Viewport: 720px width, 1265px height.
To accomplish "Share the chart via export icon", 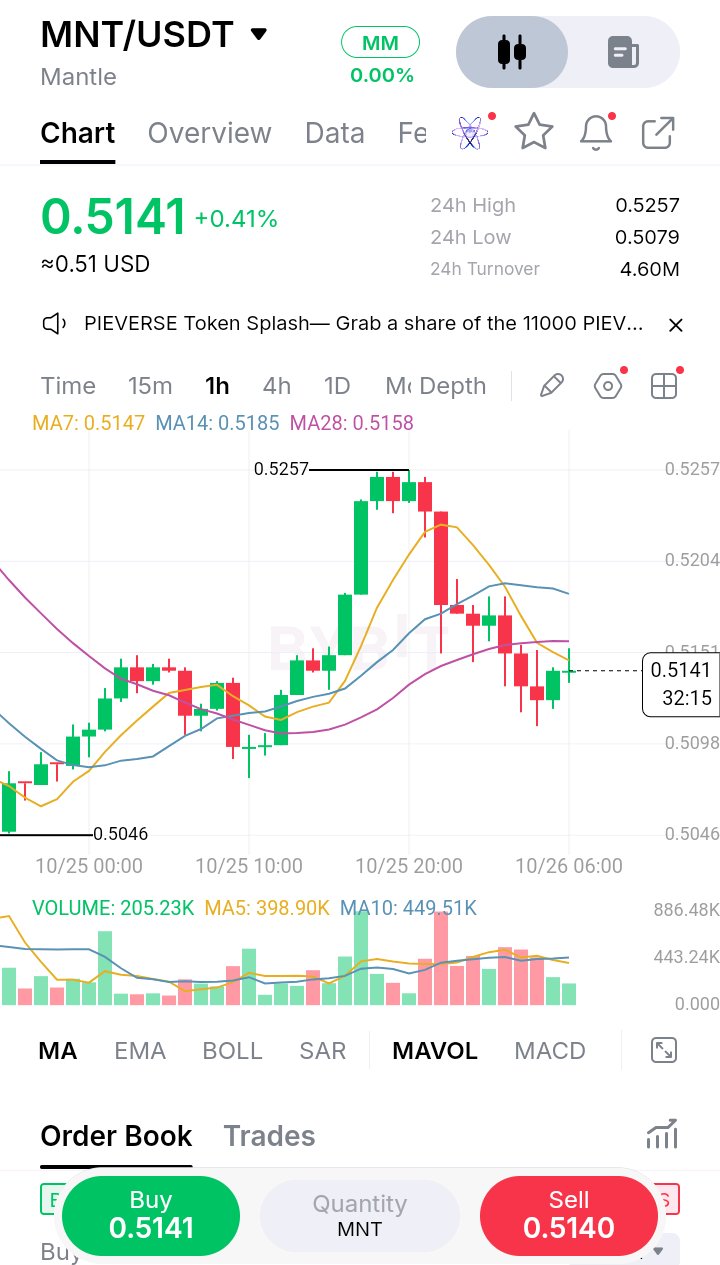I will click(657, 132).
